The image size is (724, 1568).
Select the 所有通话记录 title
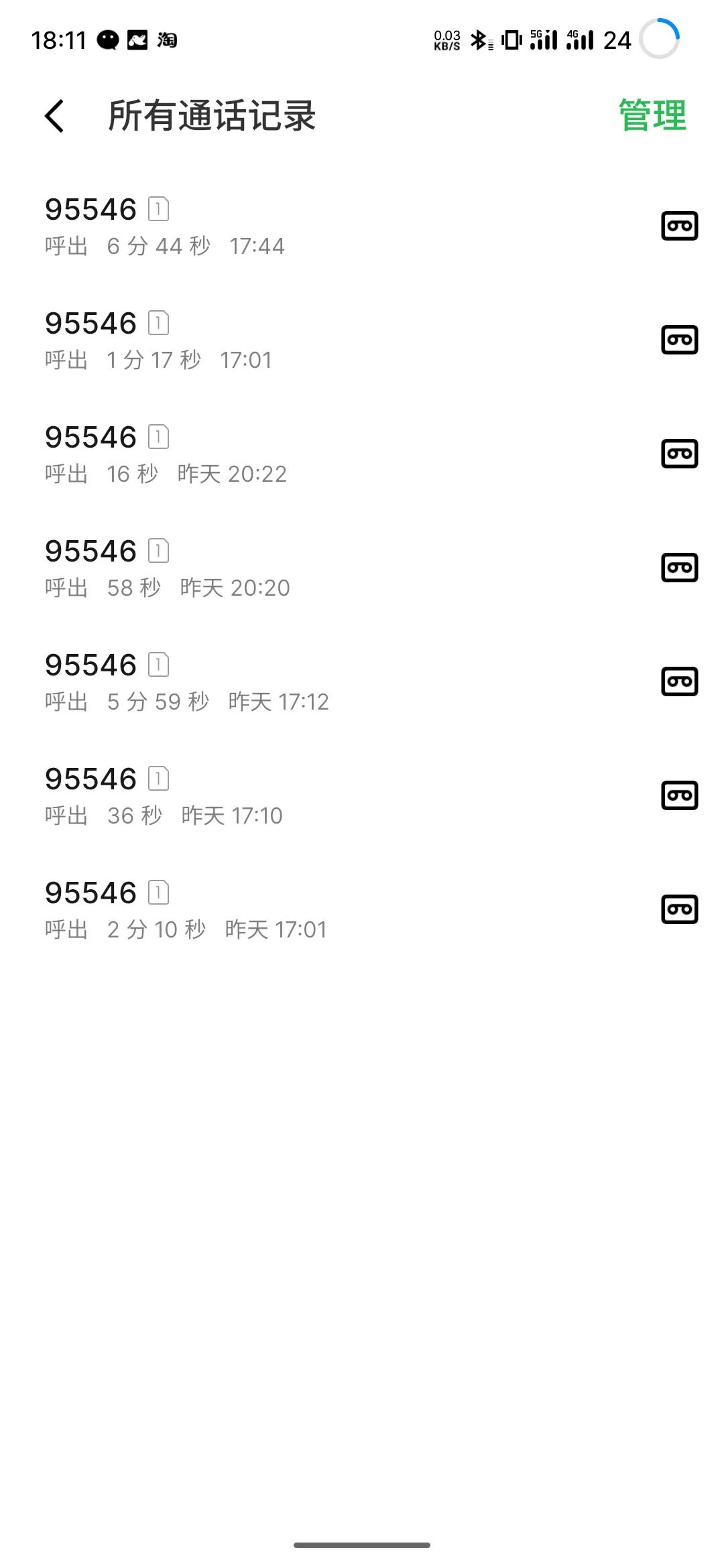pos(213,115)
